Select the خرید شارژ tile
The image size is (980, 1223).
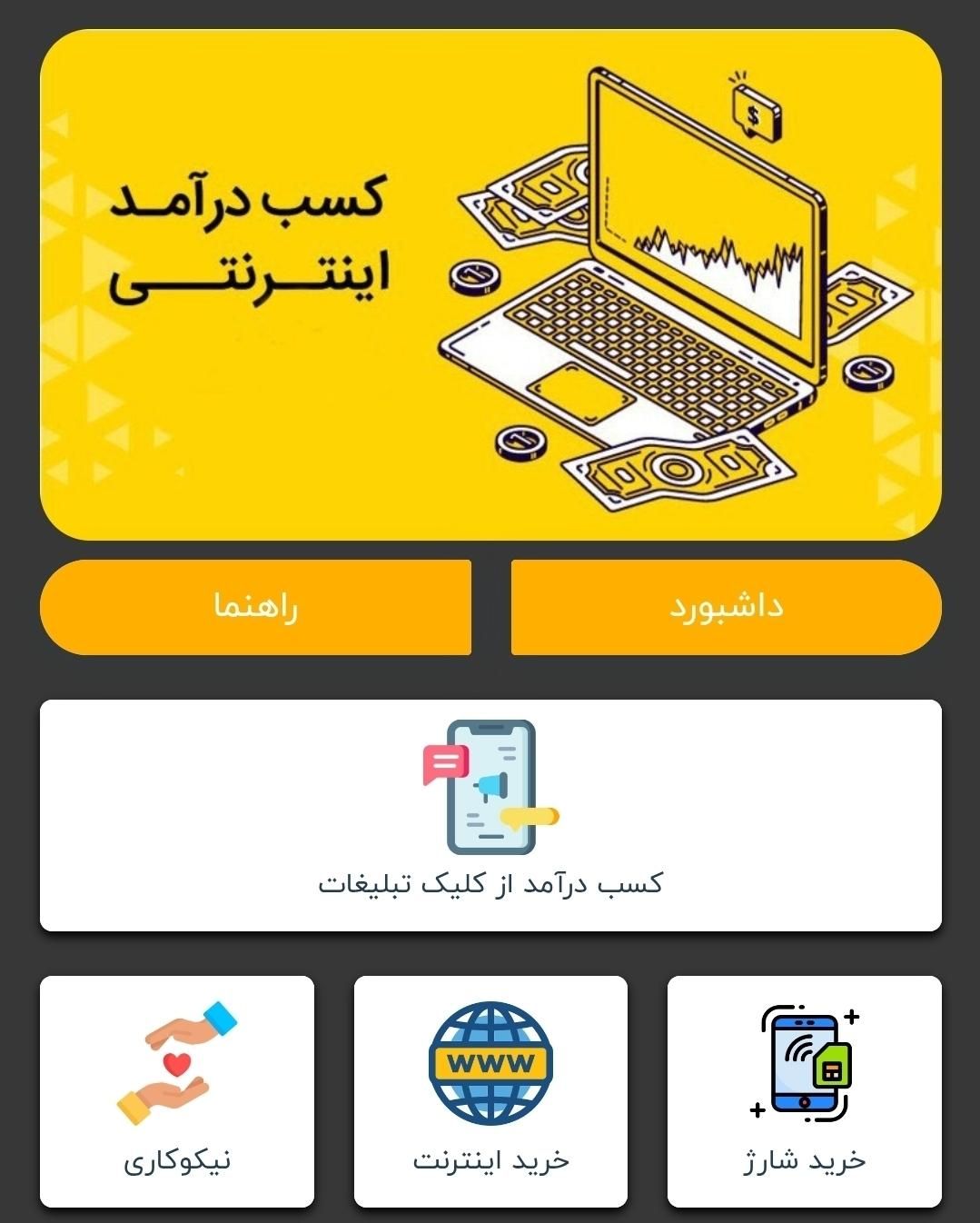(x=804, y=1090)
